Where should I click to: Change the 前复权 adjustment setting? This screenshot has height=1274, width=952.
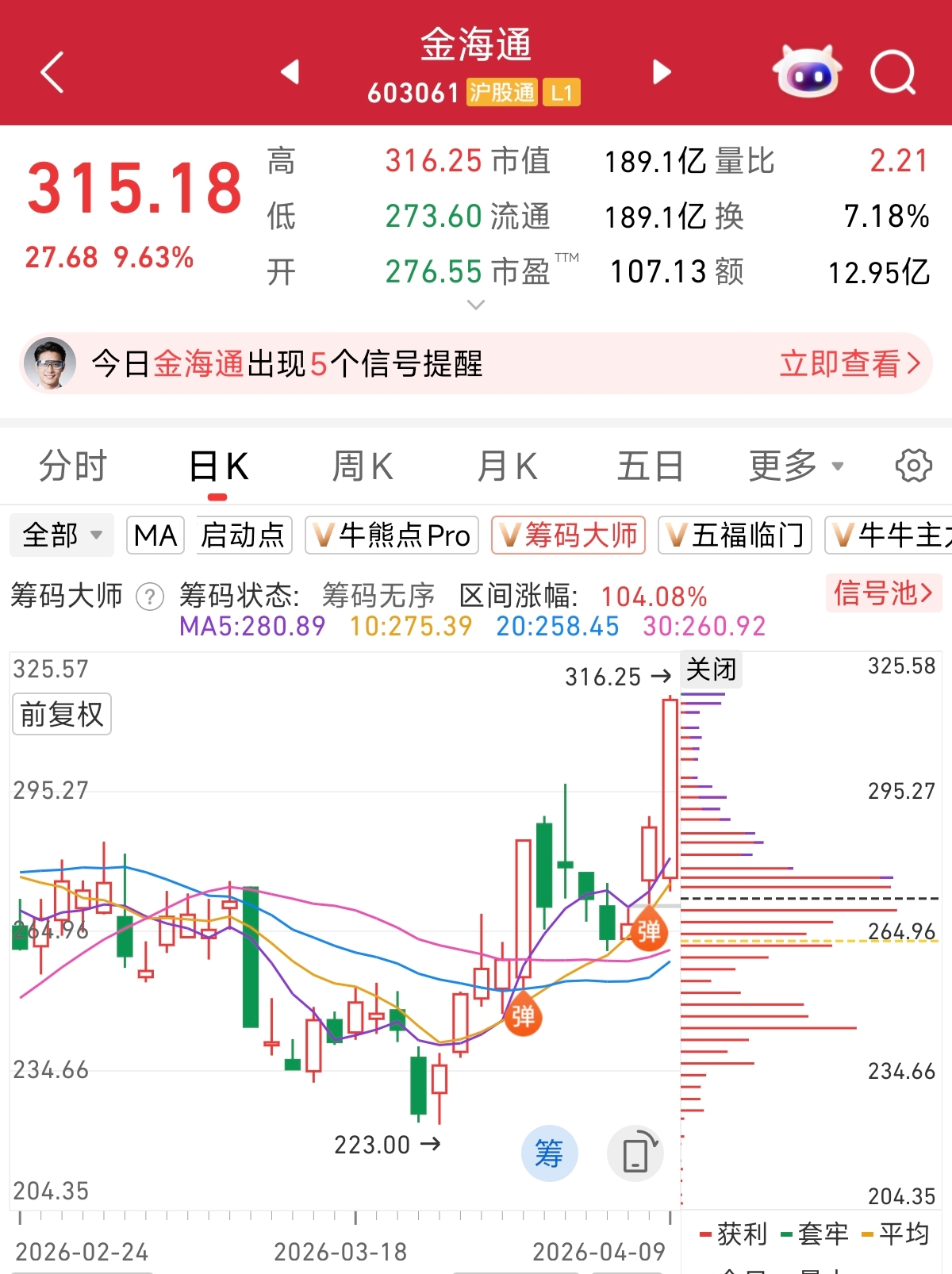[x=62, y=715]
